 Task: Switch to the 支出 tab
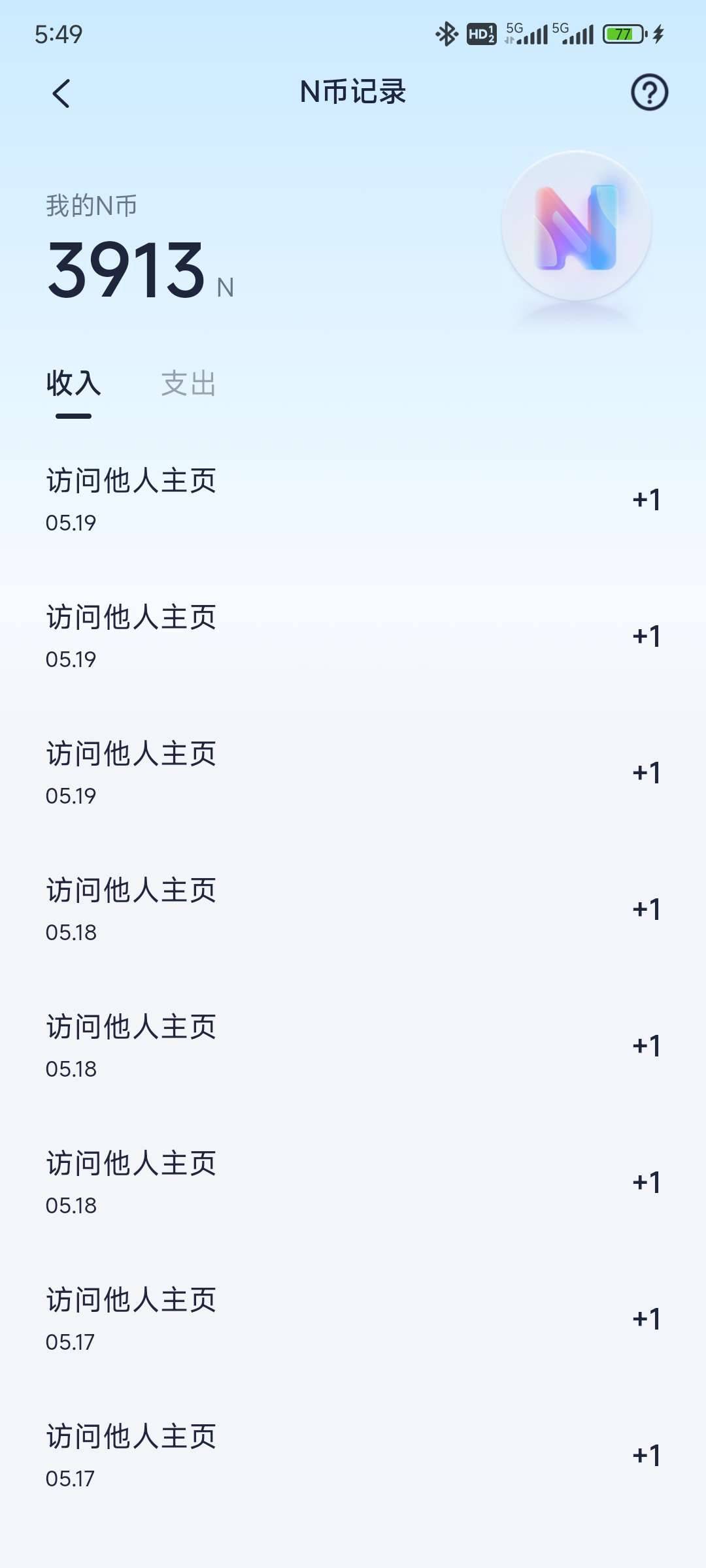[x=188, y=384]
